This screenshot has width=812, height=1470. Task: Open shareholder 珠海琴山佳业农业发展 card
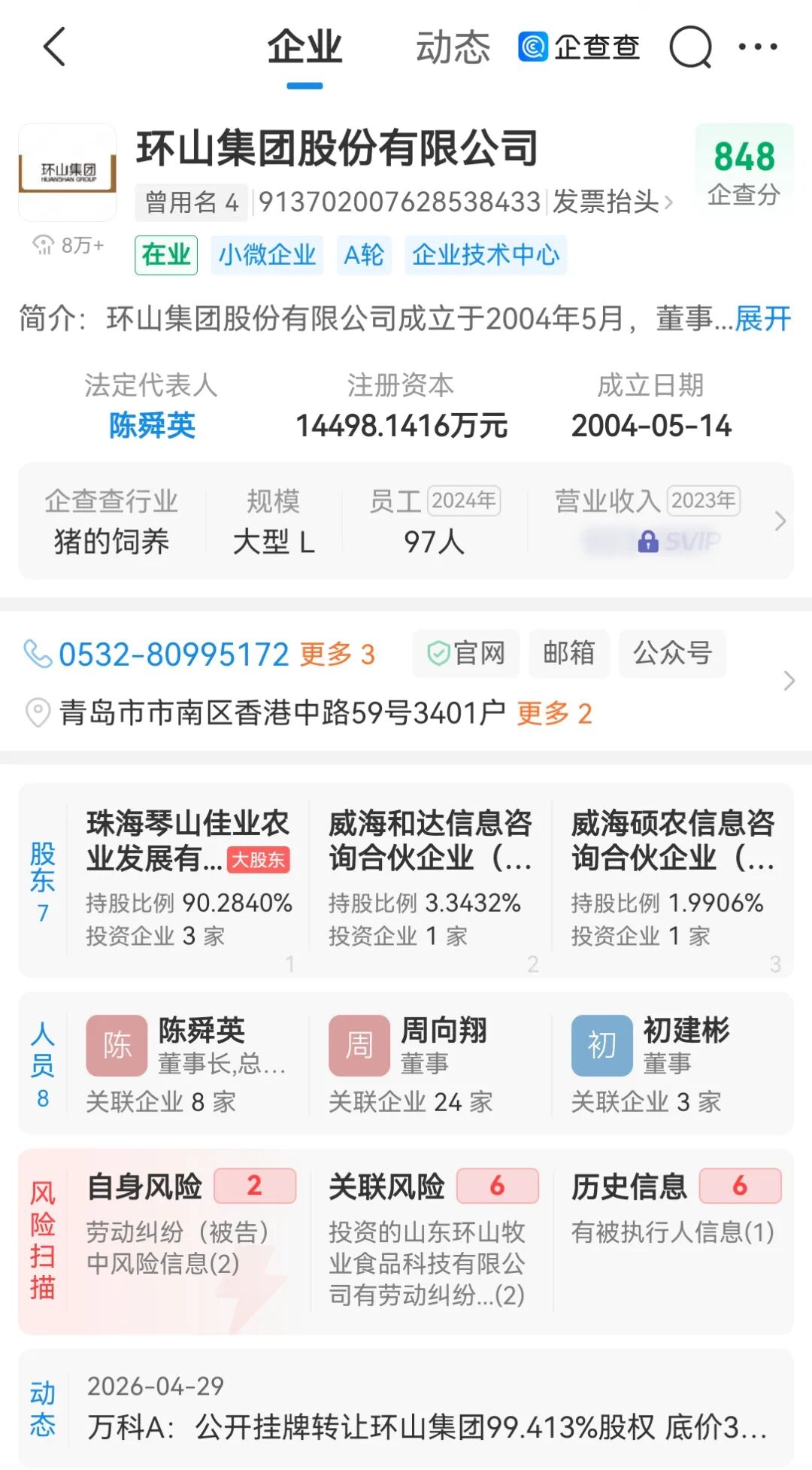pos(188,879)
